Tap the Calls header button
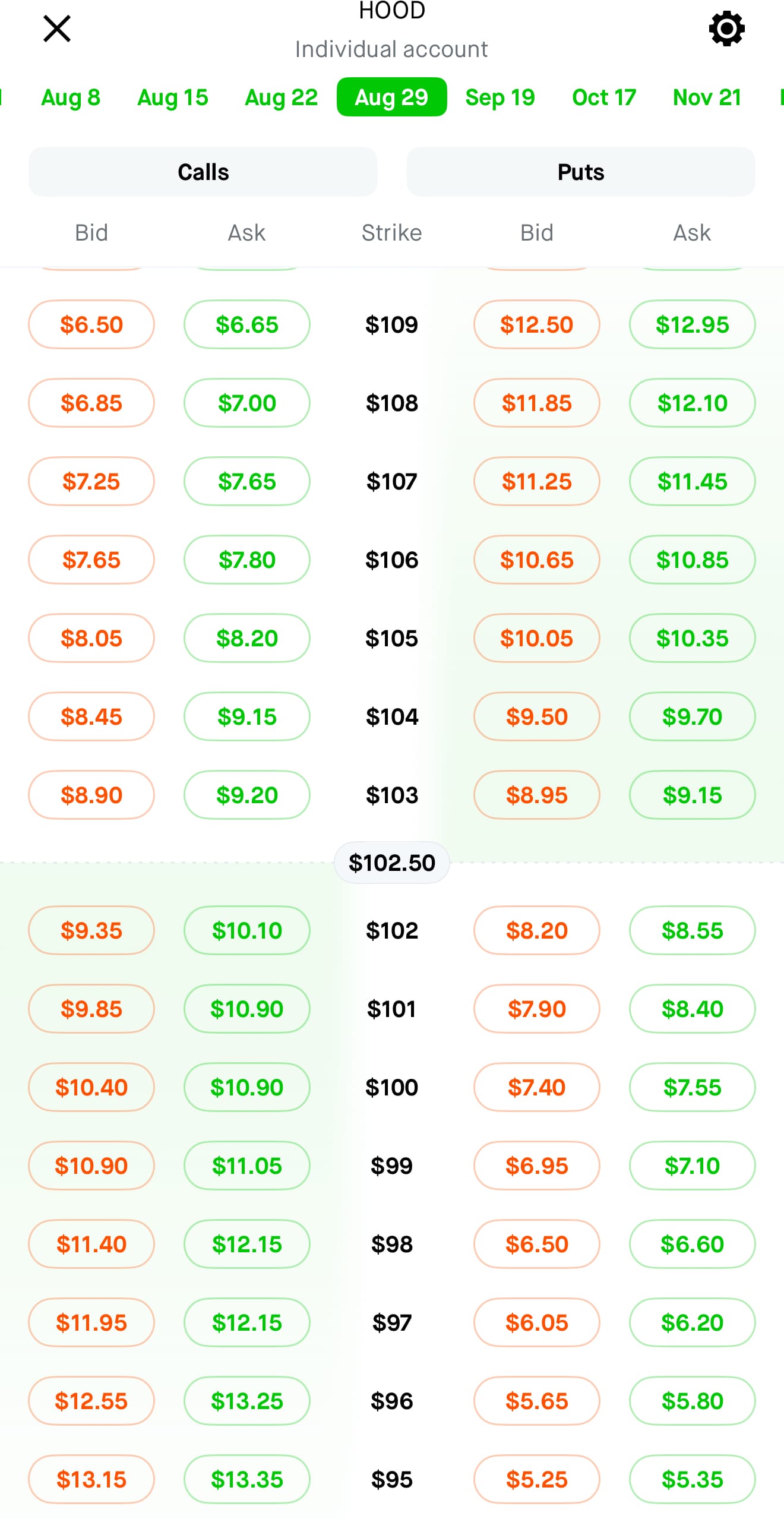Image resolution: width=784 pixels, height=1519 pixels. click(x=203, y=172)
